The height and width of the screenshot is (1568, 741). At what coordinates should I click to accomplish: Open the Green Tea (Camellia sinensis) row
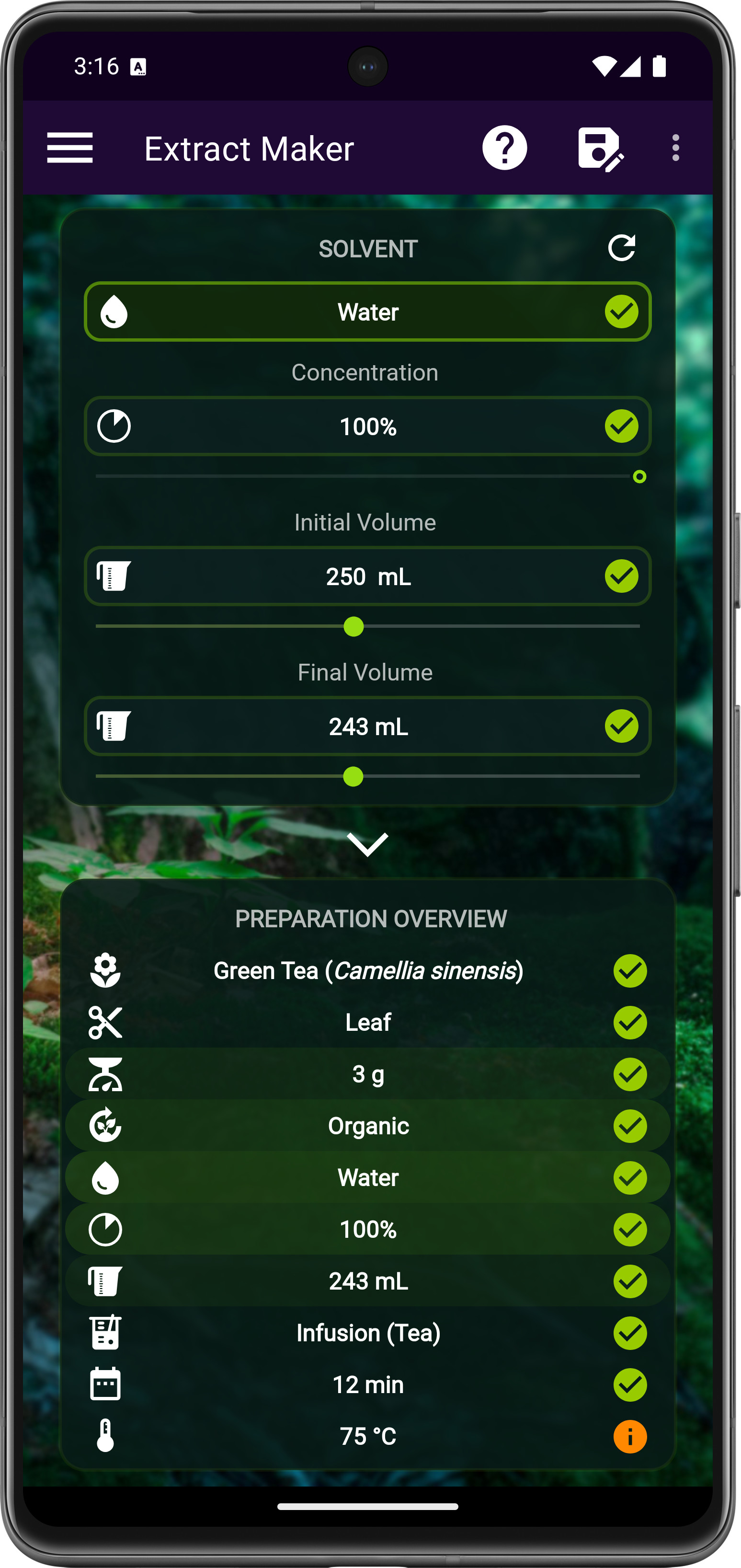(367, 971)
